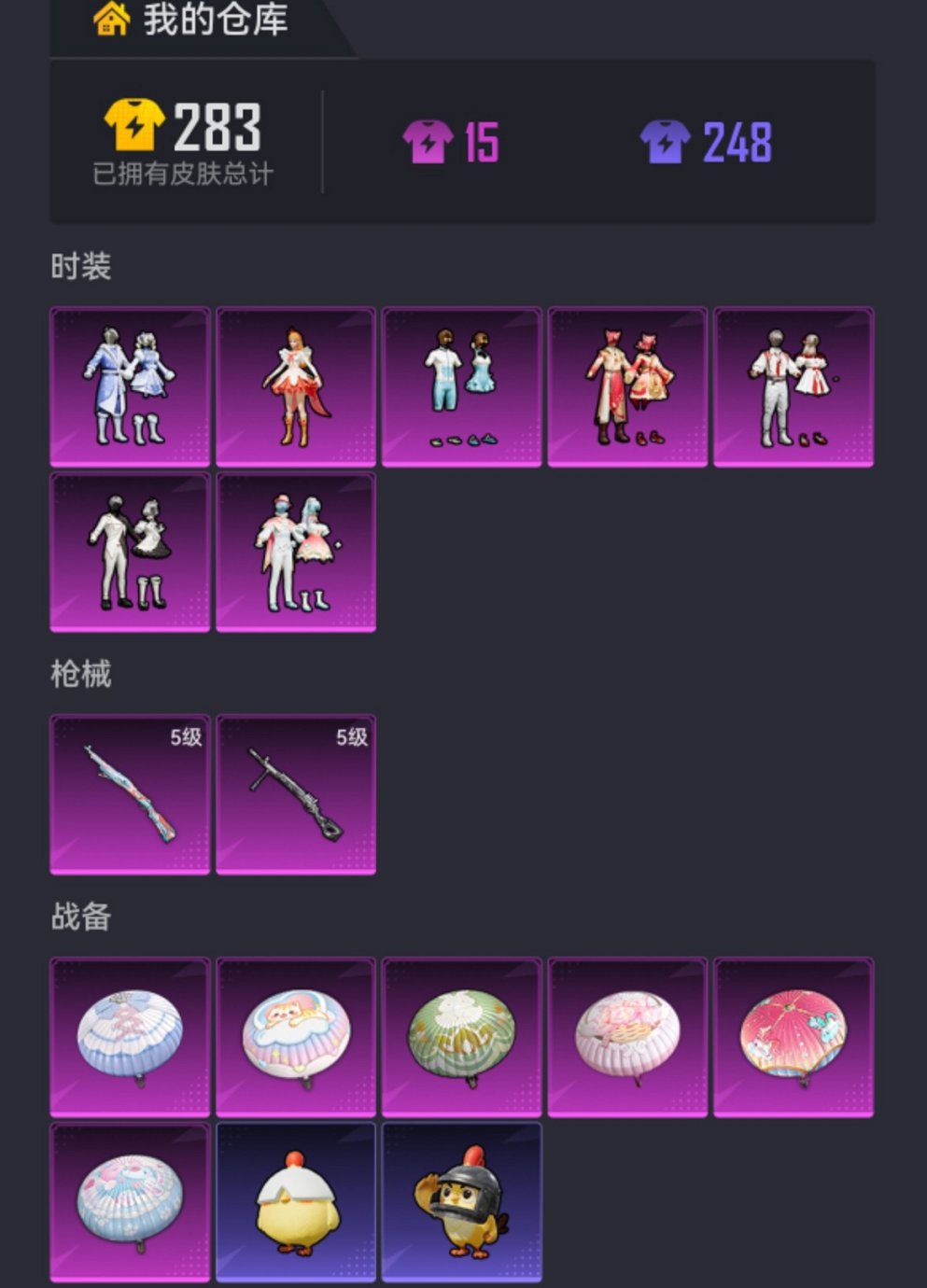Screen dimensions: 927x1288
Task: Open the red wedding couple outfit
Action: click(x=627, y=387)
